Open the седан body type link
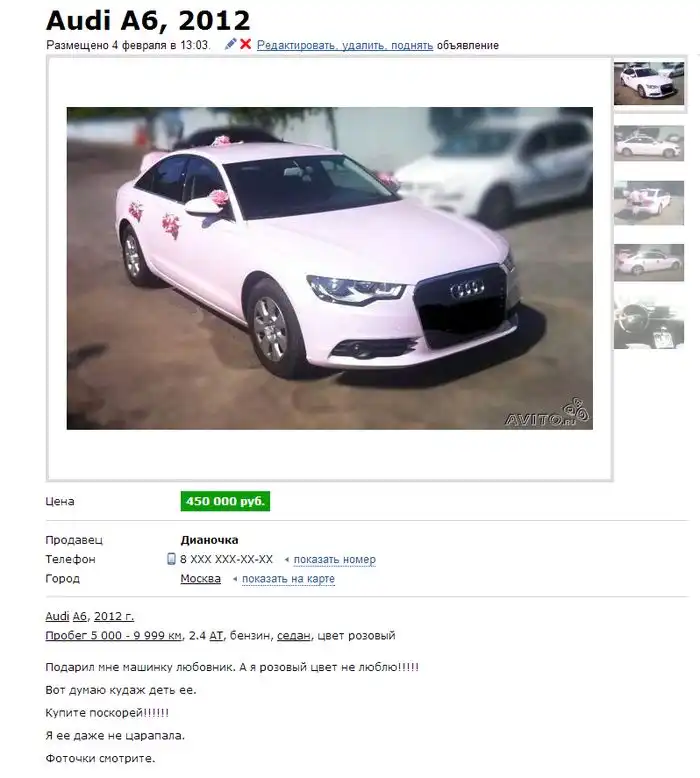This screenshot has width=700, height=778. [x=293, y=635]
